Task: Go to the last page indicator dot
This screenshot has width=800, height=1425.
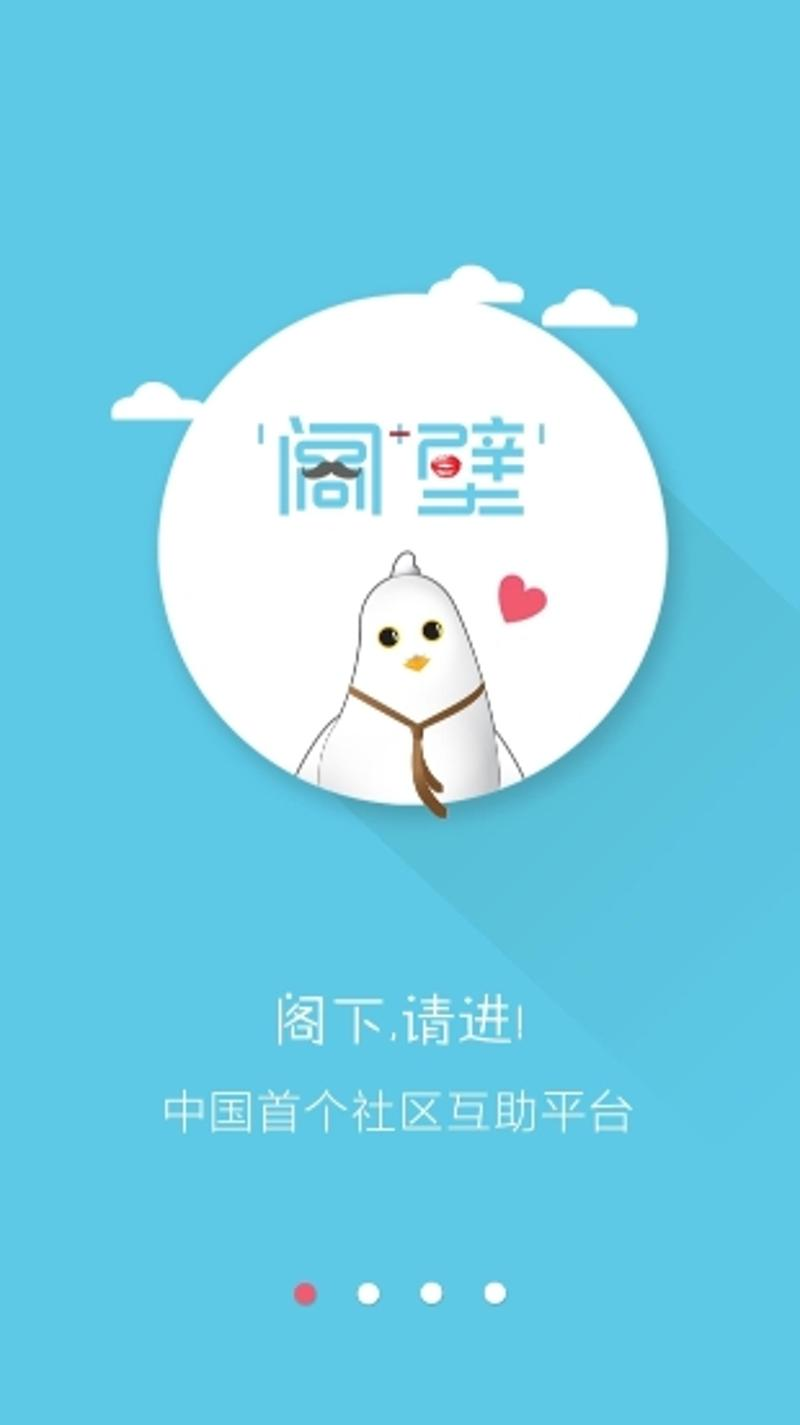Action: pyautogui.click(x=495, y=1293)
